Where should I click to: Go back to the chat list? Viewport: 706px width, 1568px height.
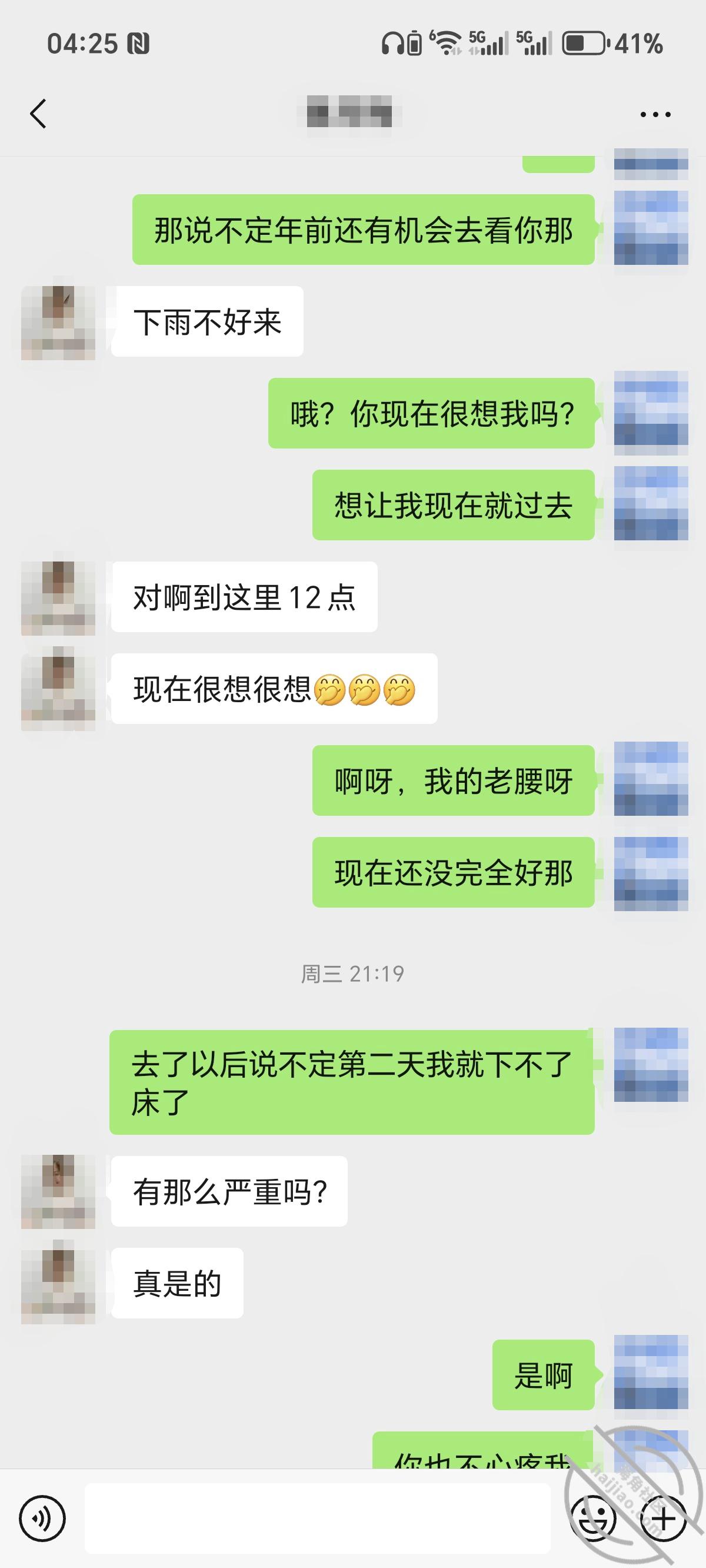click(38, 114)
